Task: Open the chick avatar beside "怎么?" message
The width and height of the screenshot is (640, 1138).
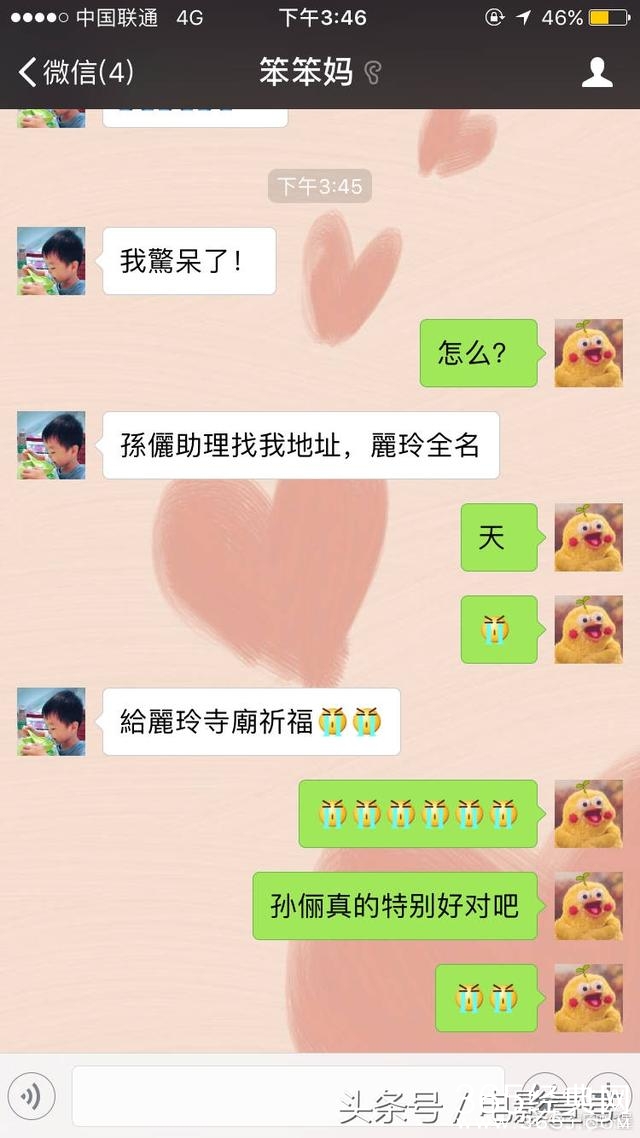Action: pos(588,353)
